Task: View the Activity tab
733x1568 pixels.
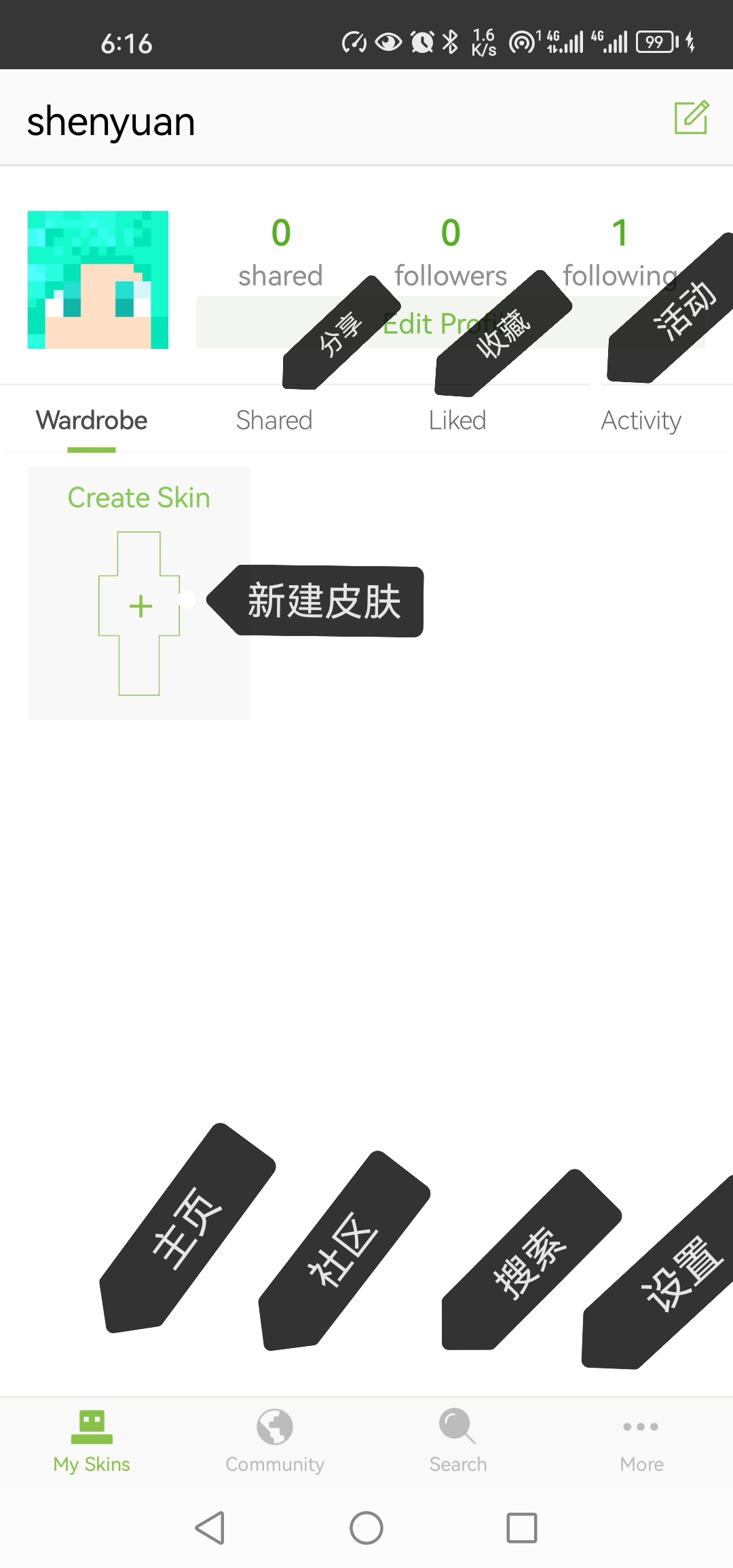Action: click(x=641, y=421)
